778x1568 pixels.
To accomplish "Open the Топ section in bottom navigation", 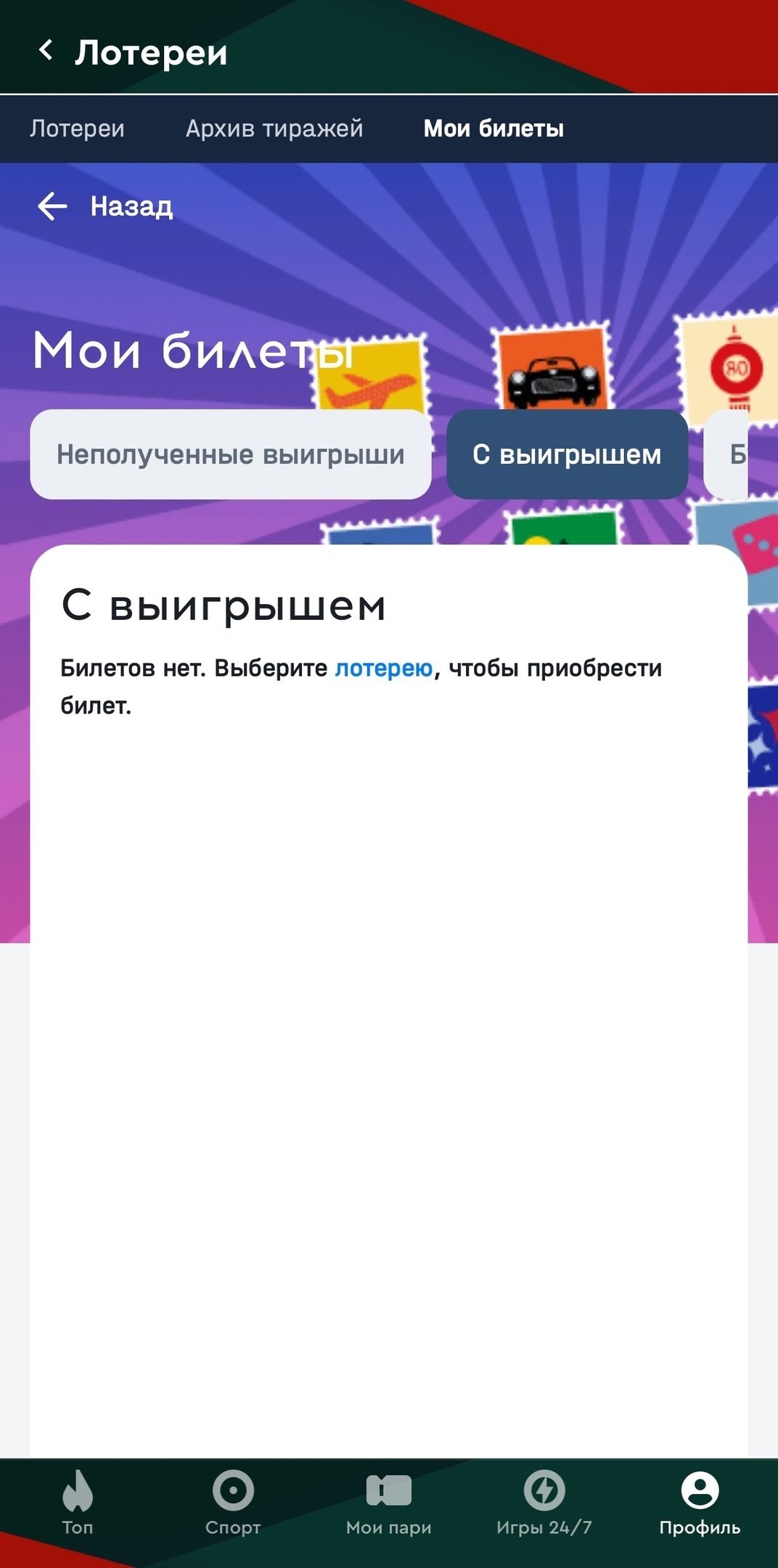I will 78,1503.
